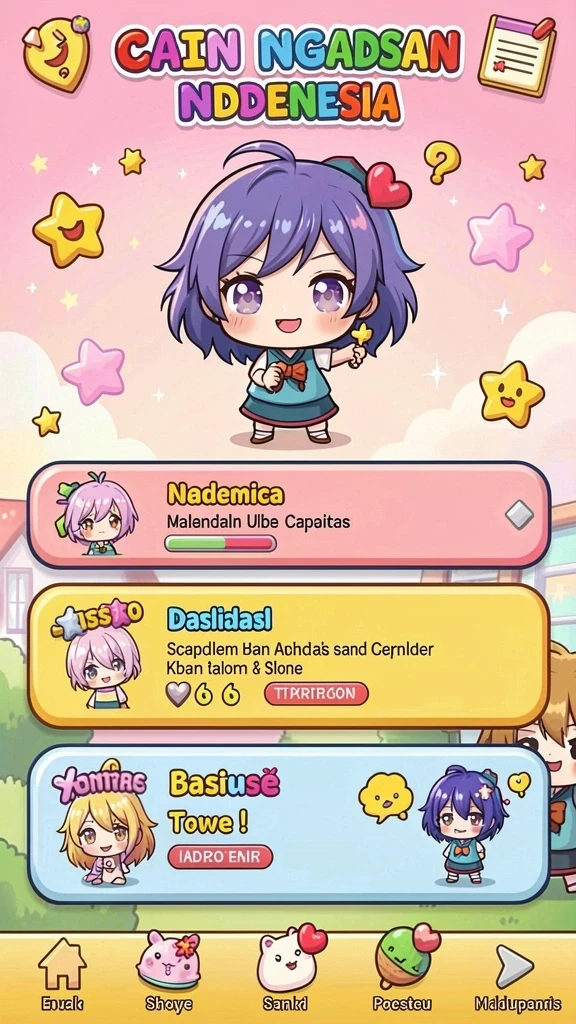The image size is (576, 1024).
Task: Go to the Enuak home tab
Action: point(62,973)
